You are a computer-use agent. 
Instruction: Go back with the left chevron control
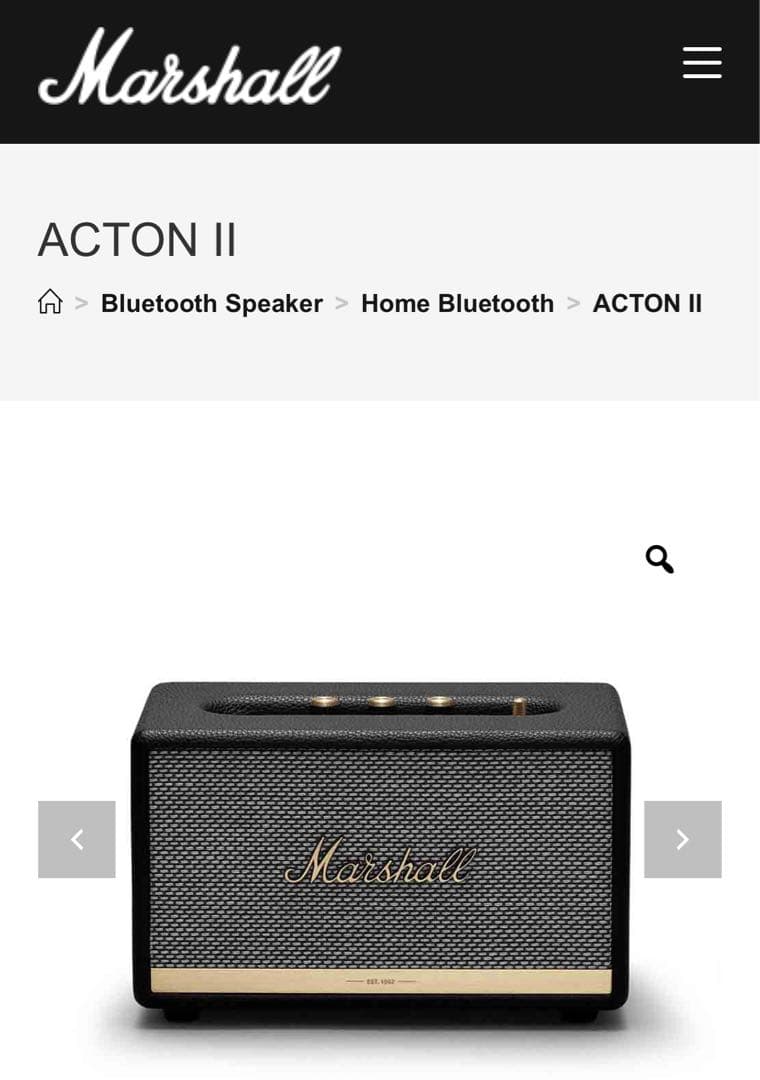[77, 839]
